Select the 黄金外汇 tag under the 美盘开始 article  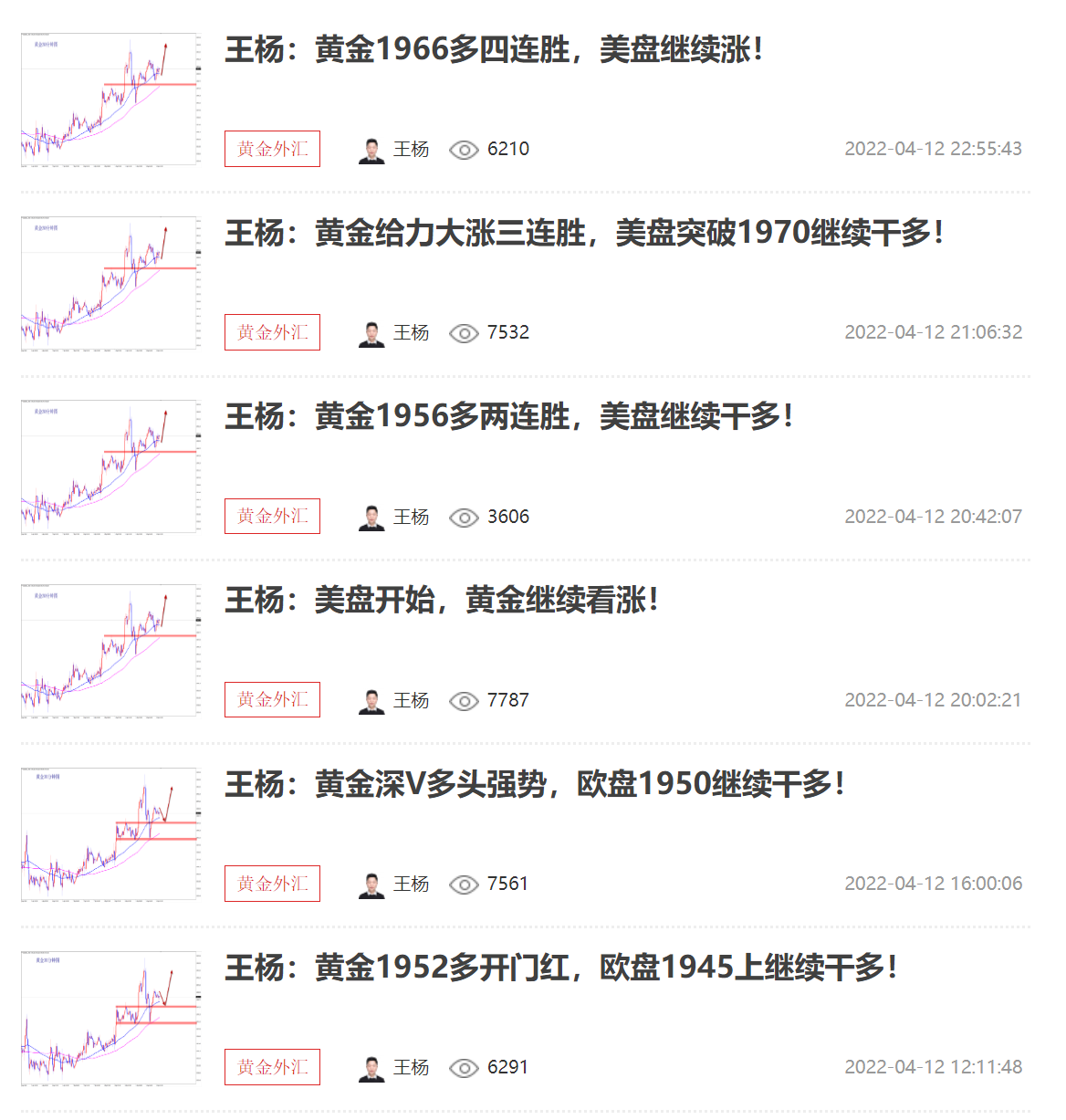[272, 700]
